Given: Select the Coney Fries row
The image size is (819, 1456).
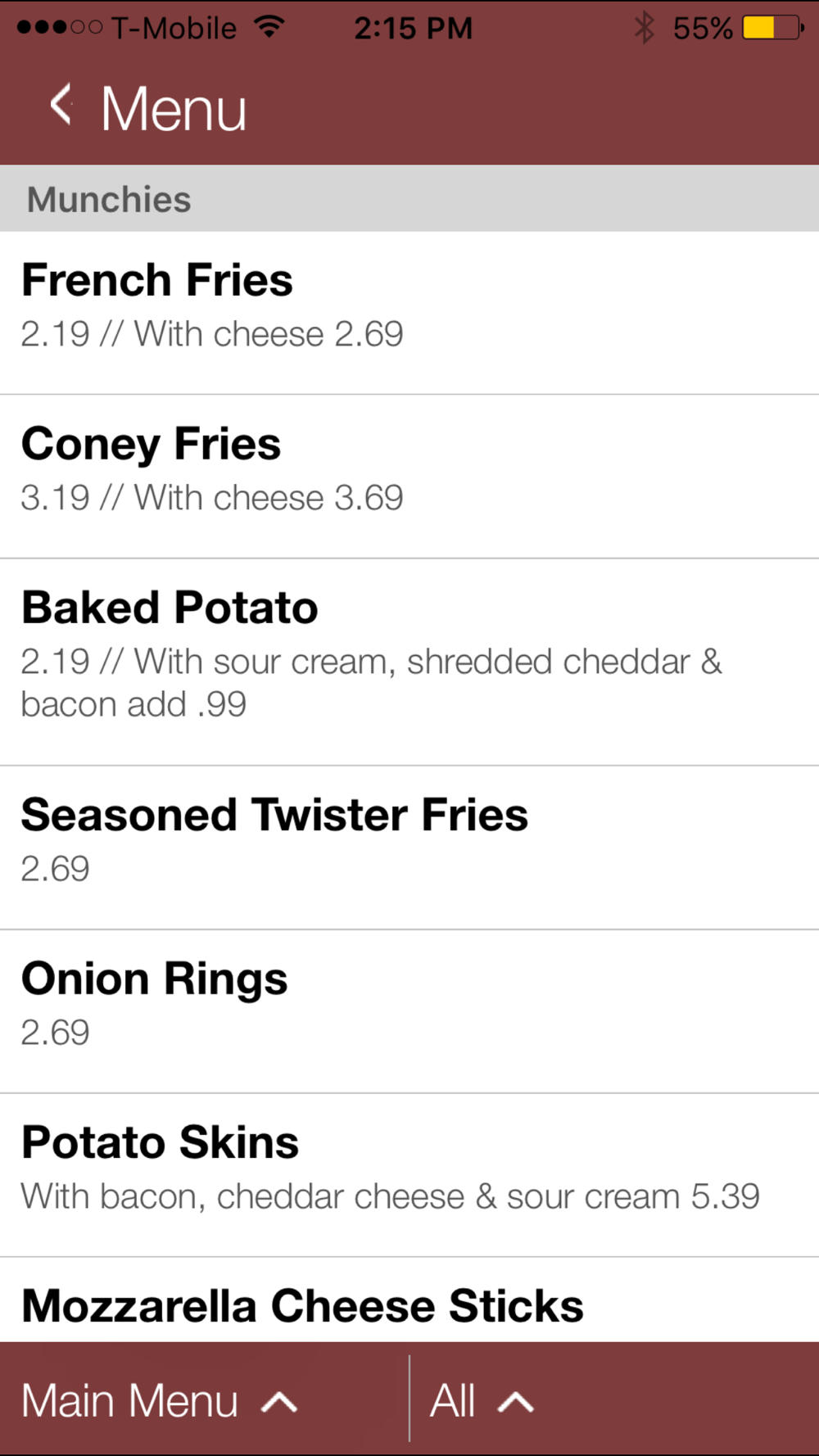Looking at the screenshot, I should [x=409, y=477].
